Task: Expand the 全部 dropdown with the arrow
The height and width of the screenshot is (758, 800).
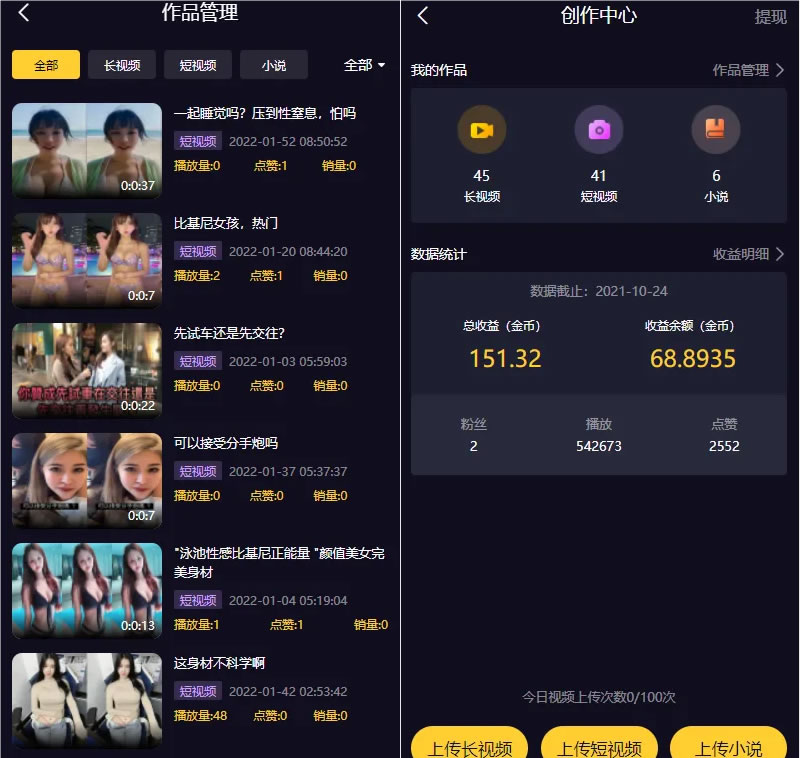Action: click(365, 65)
